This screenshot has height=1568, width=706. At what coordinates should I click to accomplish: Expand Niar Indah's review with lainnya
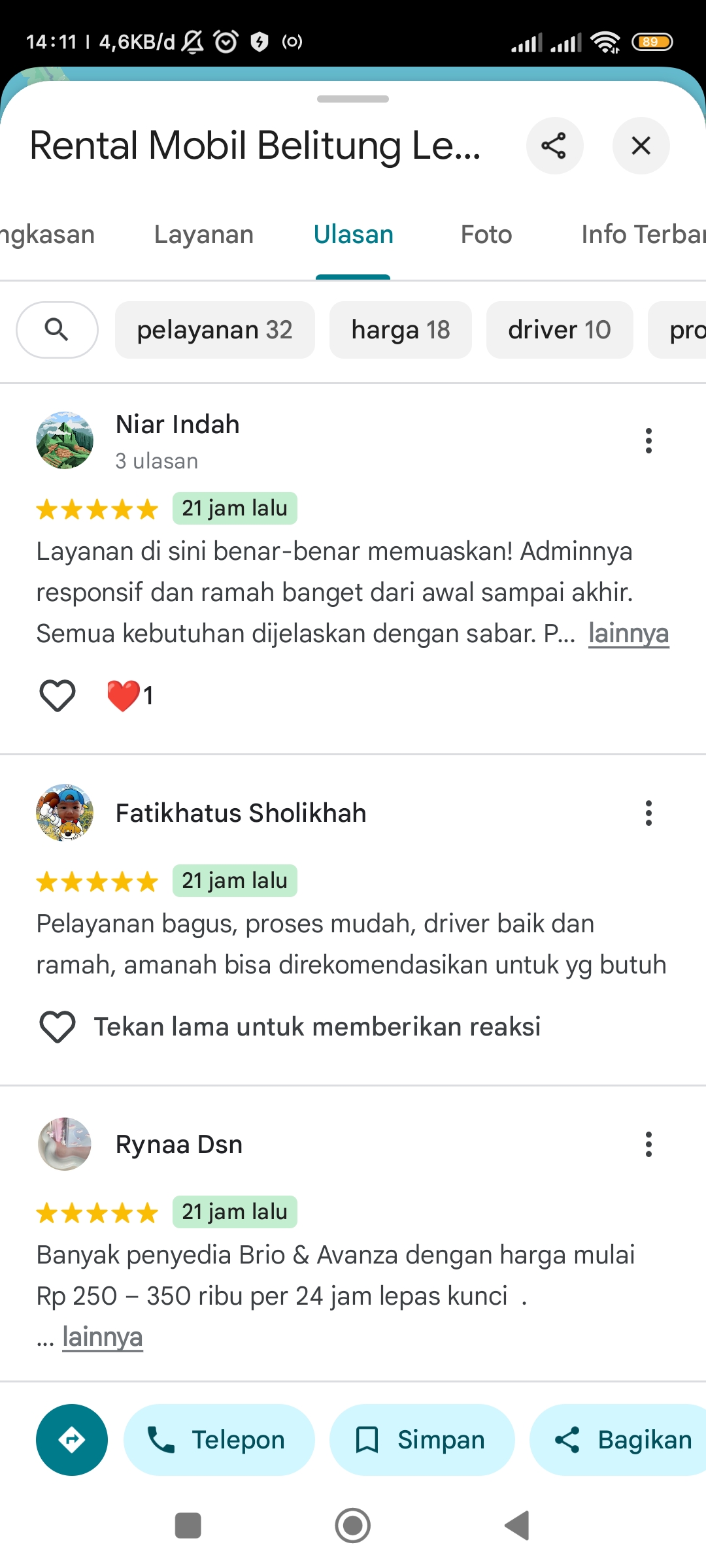pos(628,633)
